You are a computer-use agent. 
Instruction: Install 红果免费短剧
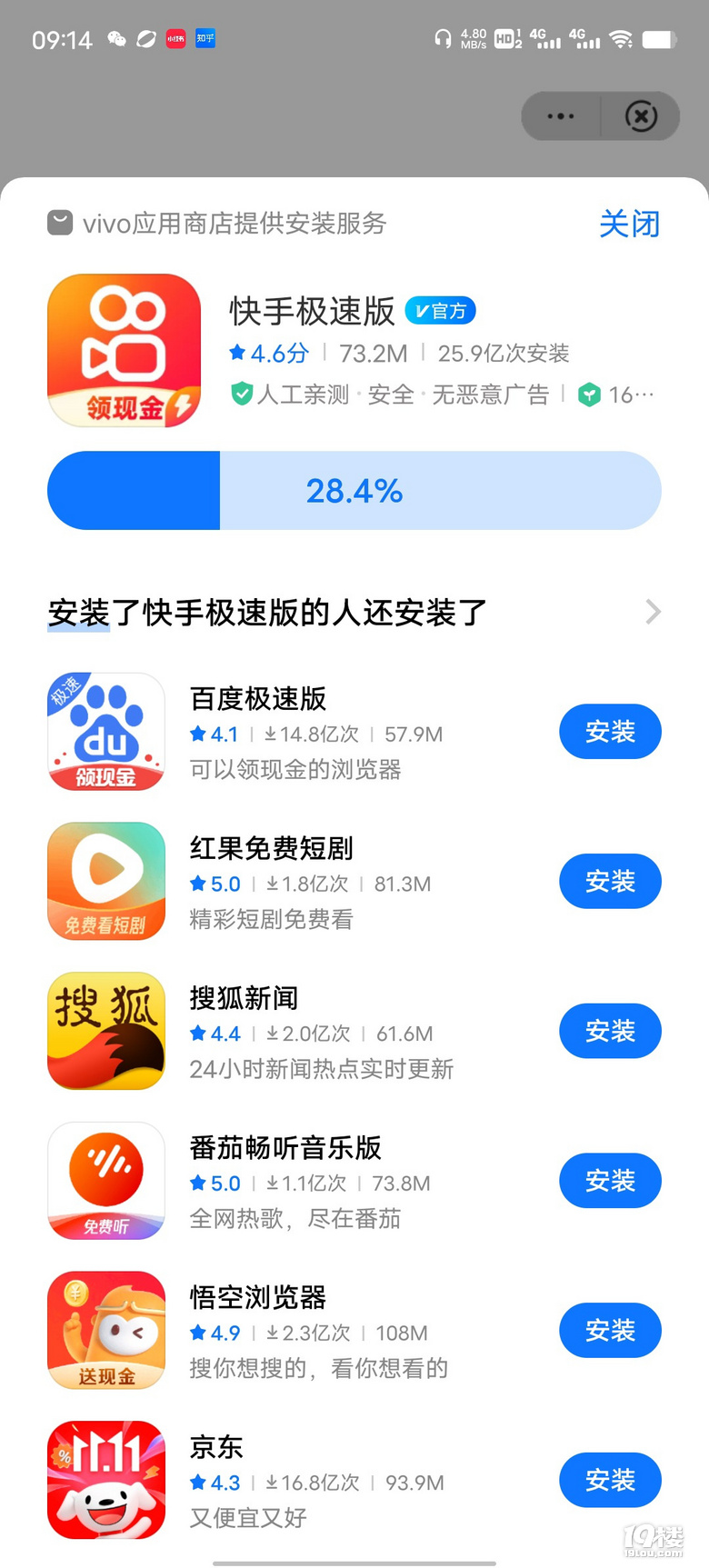[x=609, y=882]
